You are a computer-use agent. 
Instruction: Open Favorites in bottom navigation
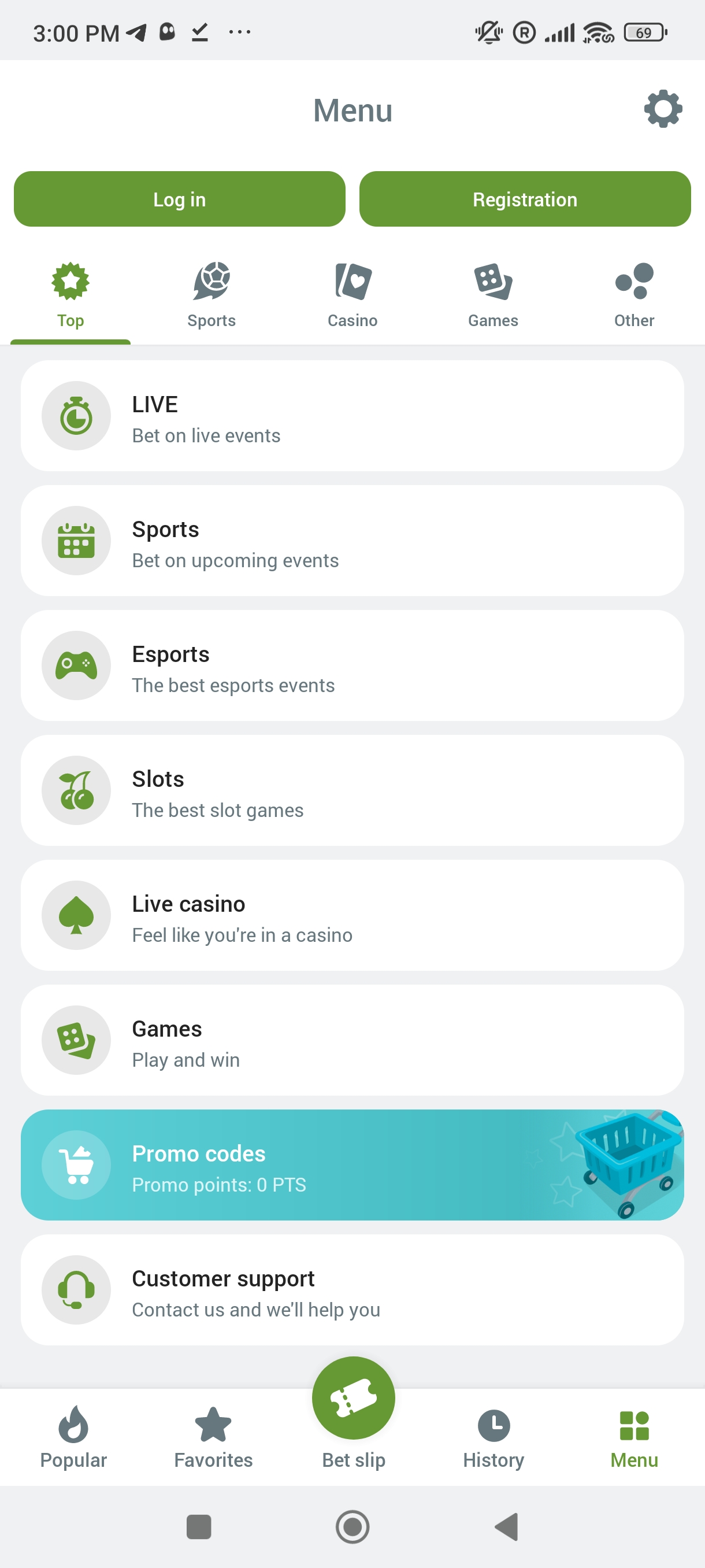click(x=213, y=1437)
